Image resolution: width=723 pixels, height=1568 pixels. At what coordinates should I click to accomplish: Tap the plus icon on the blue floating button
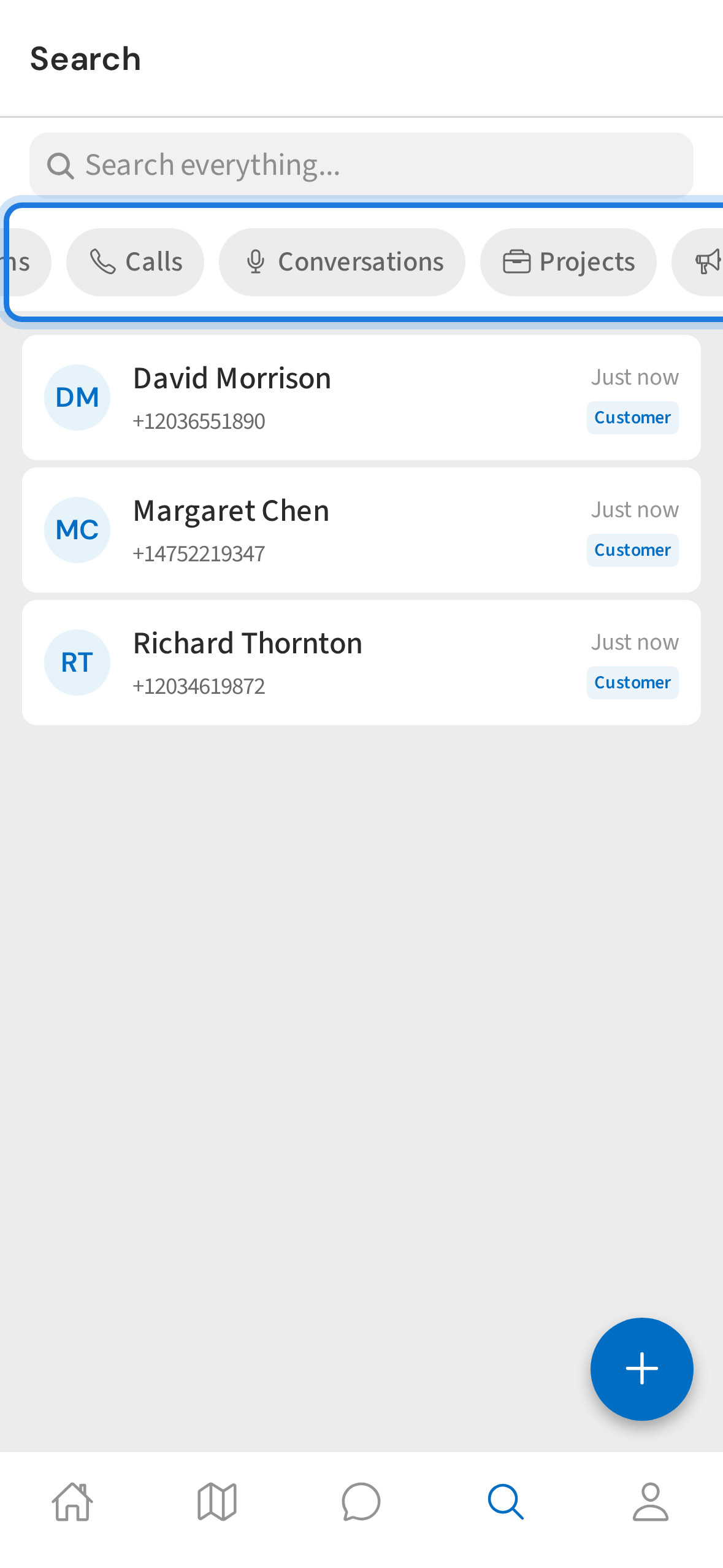point(641,1369)
